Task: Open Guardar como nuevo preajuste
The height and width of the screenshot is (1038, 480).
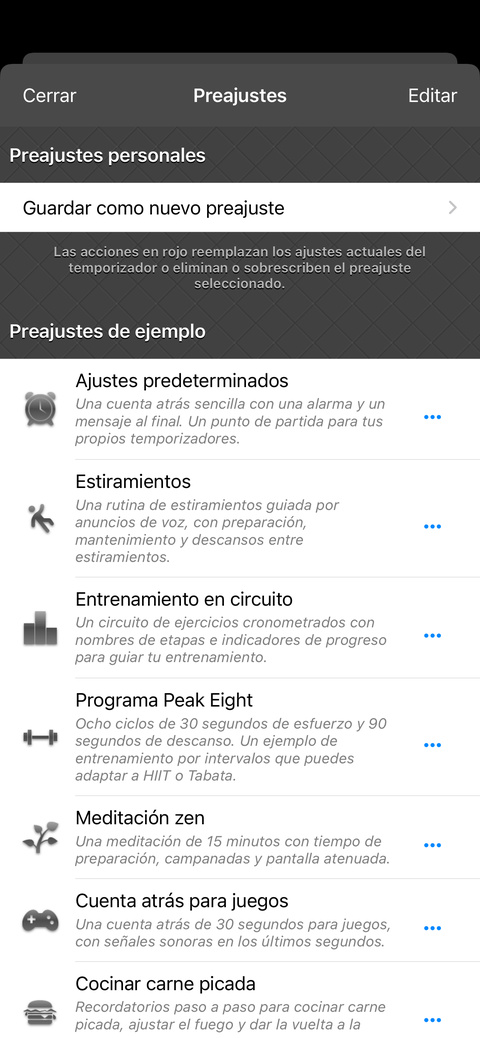Action: coord(240,208)
